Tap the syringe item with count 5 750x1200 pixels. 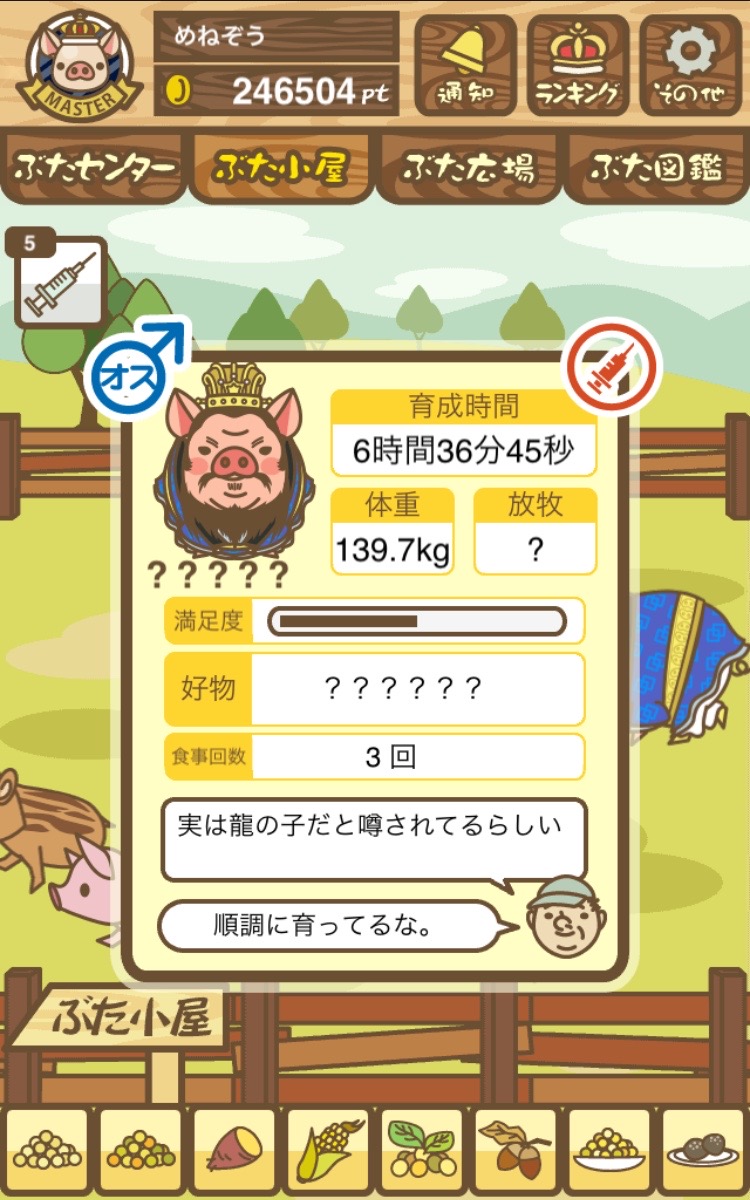click(x=60, y=280)
